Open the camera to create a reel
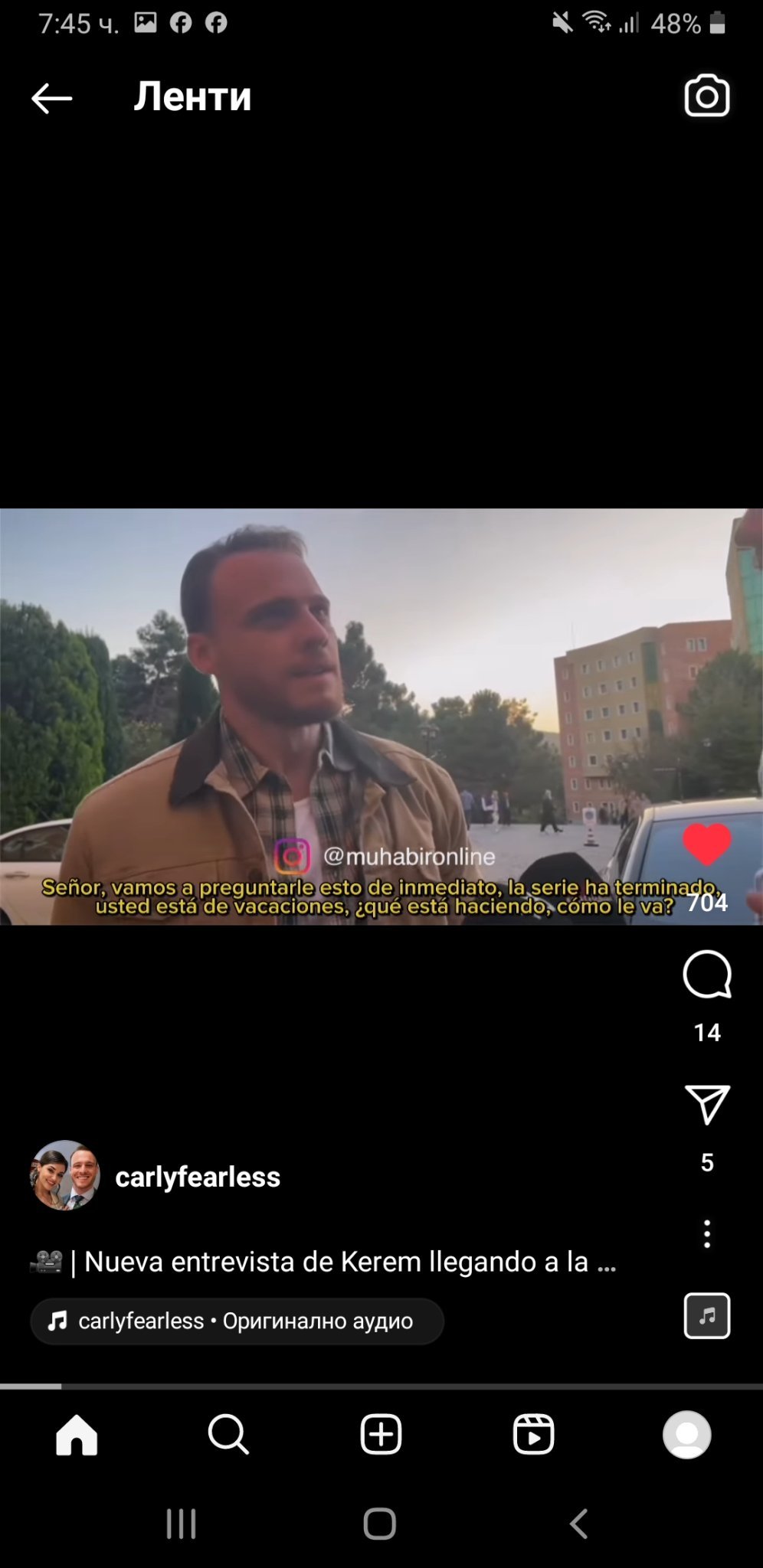This screenshot has width=763, height=1568. (706, 96)
